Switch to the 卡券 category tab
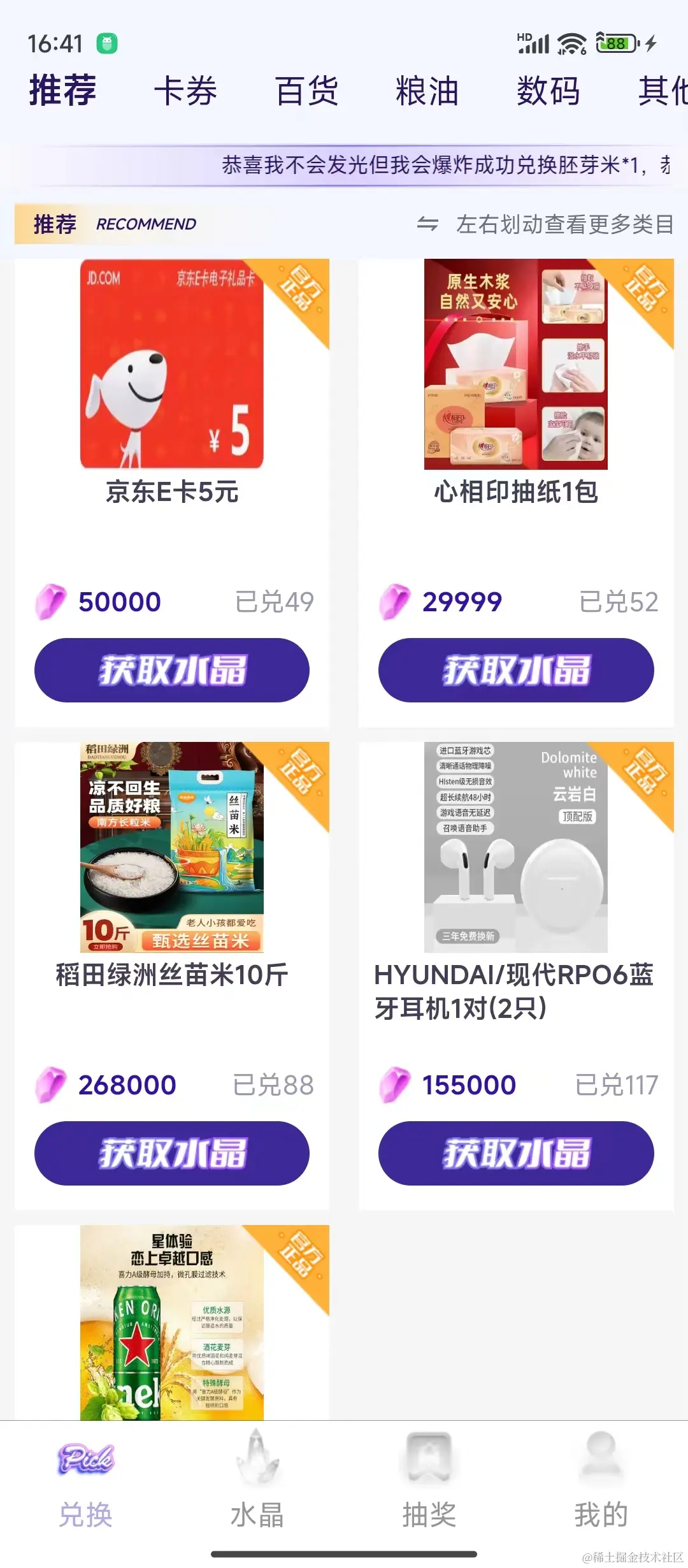 tap(185, 91)
